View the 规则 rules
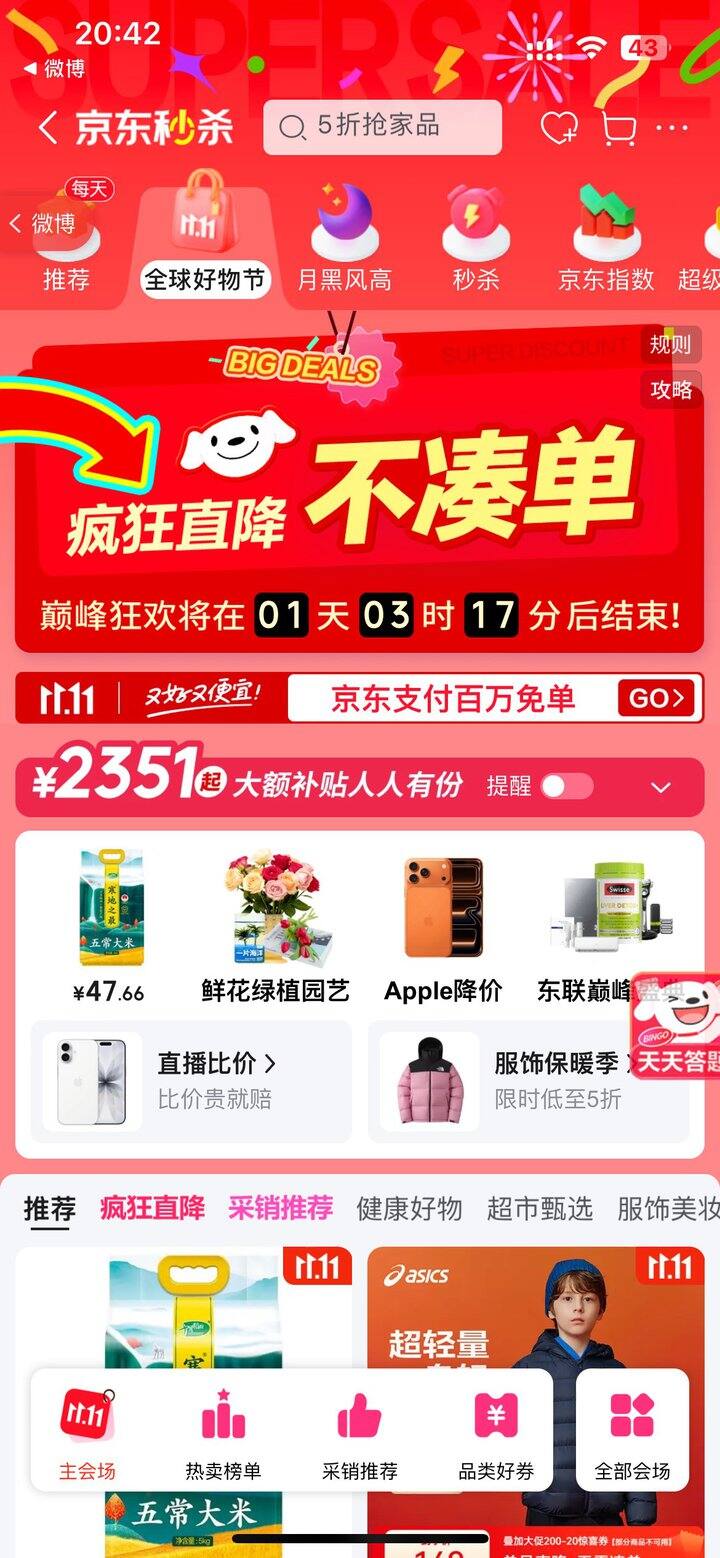This screenshot has width=720, height=1558. pyautogui.click(x=670, y=345)
